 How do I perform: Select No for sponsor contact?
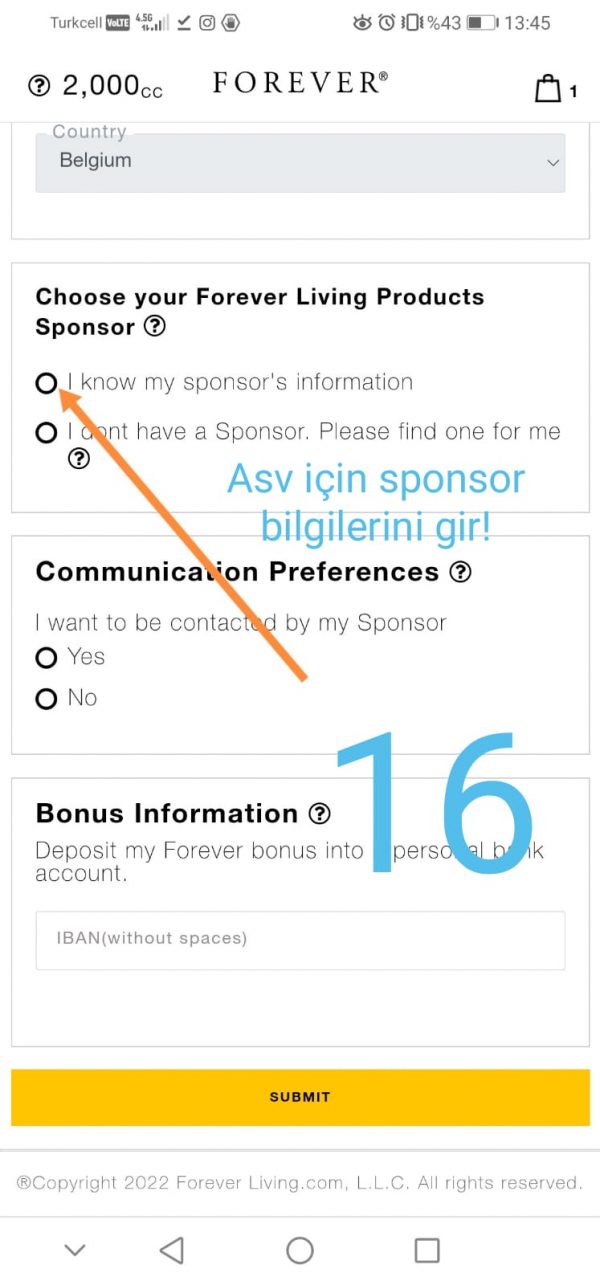[x=46, y=699]
